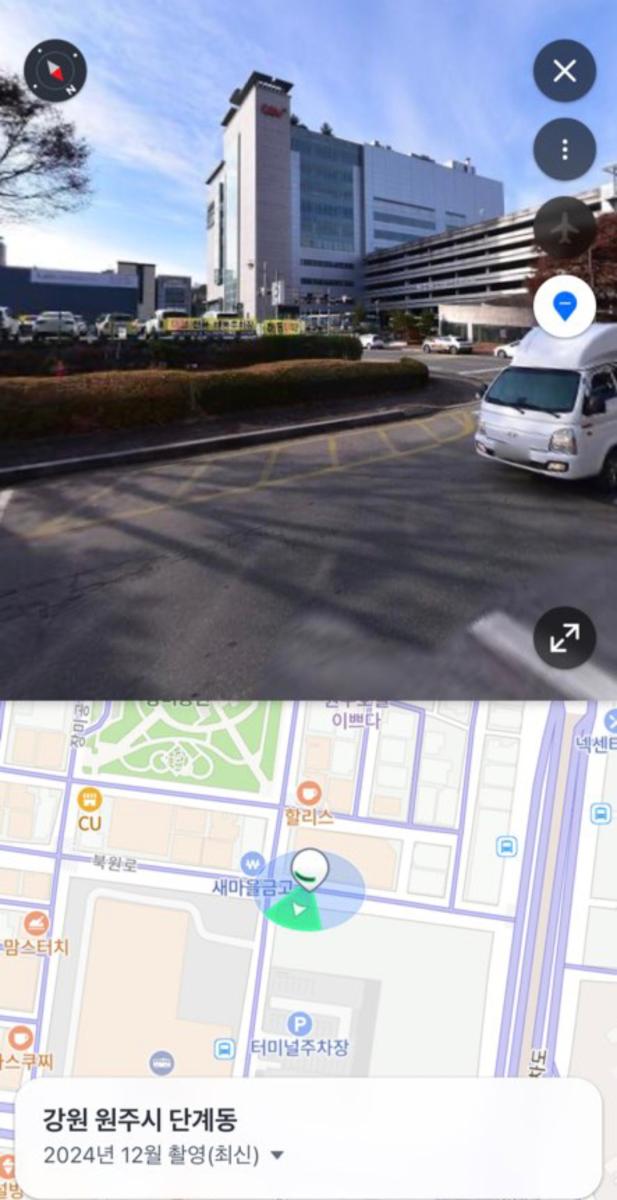
Task: Expand street view to full screen
Action: pos(565,638)
